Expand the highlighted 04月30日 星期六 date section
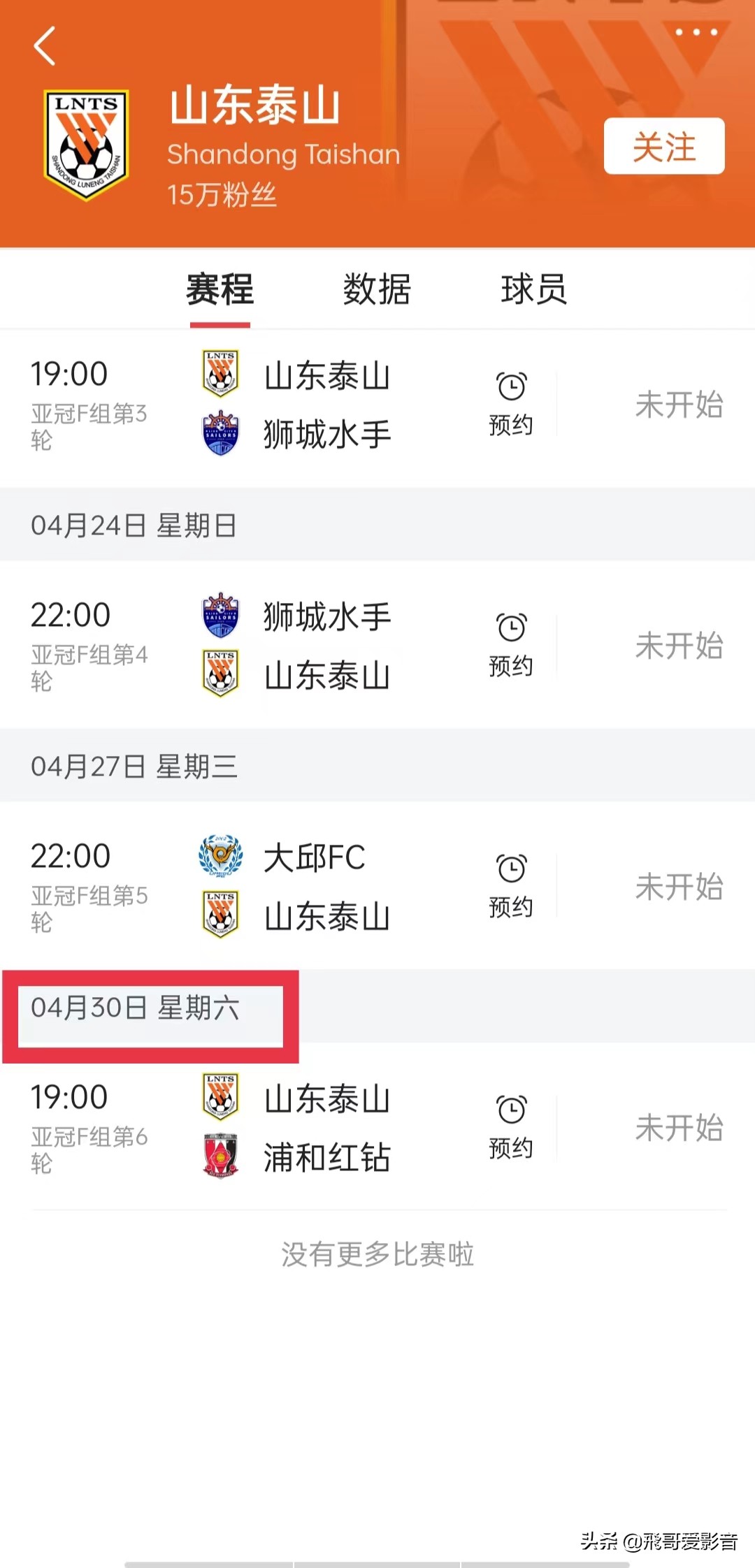Image resolution: width=755 pixels, height=1568 pixels. click(137, 1008)
